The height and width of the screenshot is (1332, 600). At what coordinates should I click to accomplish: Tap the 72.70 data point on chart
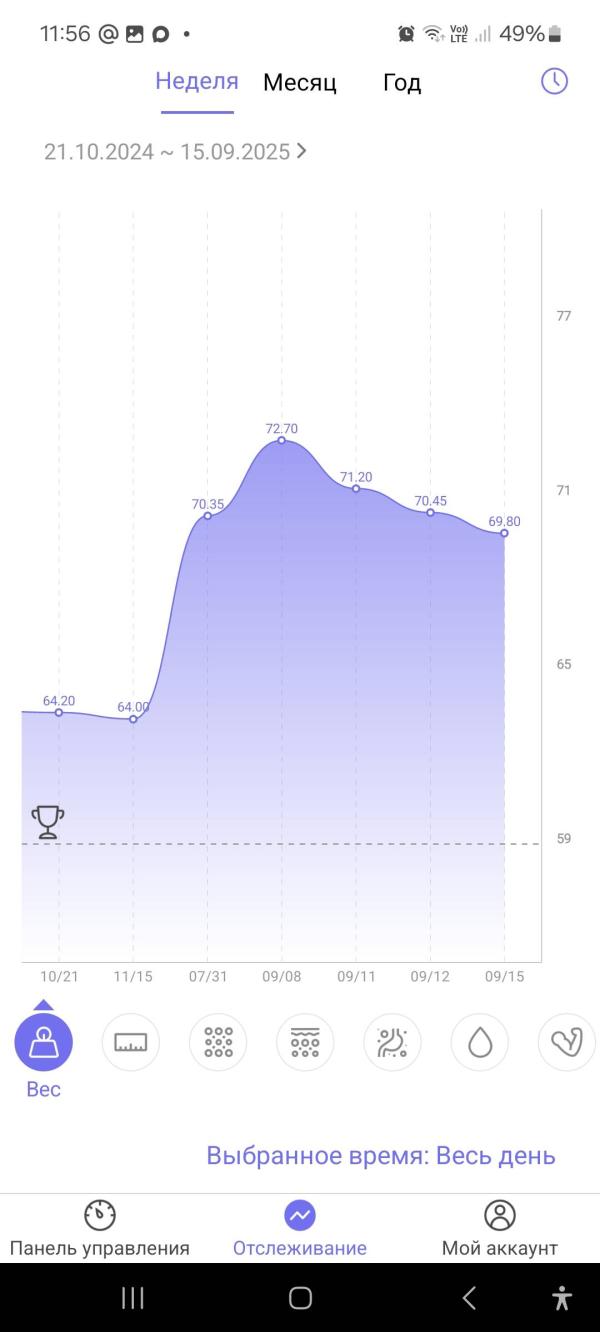(x=281, y=440)
